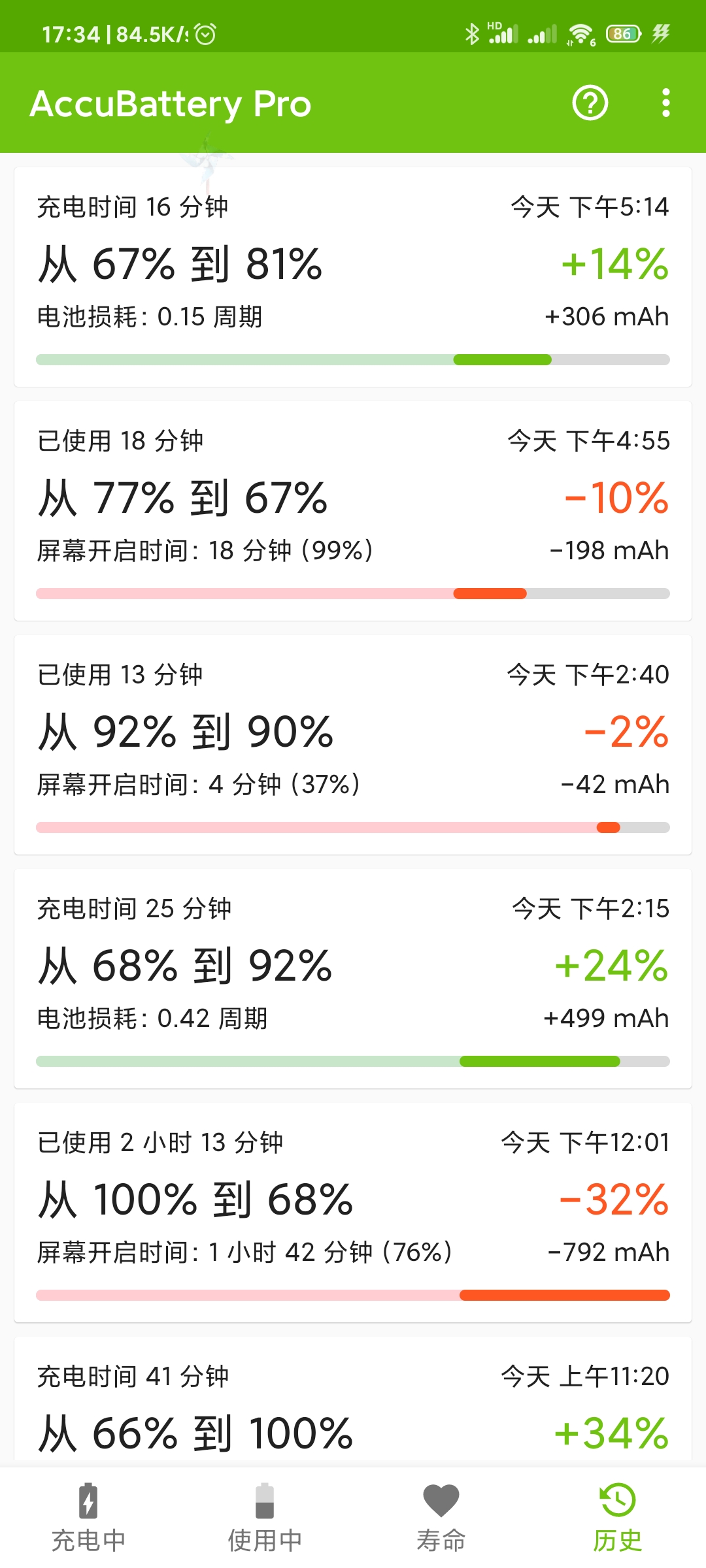Open the 68% to 92% charging session
The width and height of the screenshot is (706, 1568).
pyautogui.click(x=353, y=979)
